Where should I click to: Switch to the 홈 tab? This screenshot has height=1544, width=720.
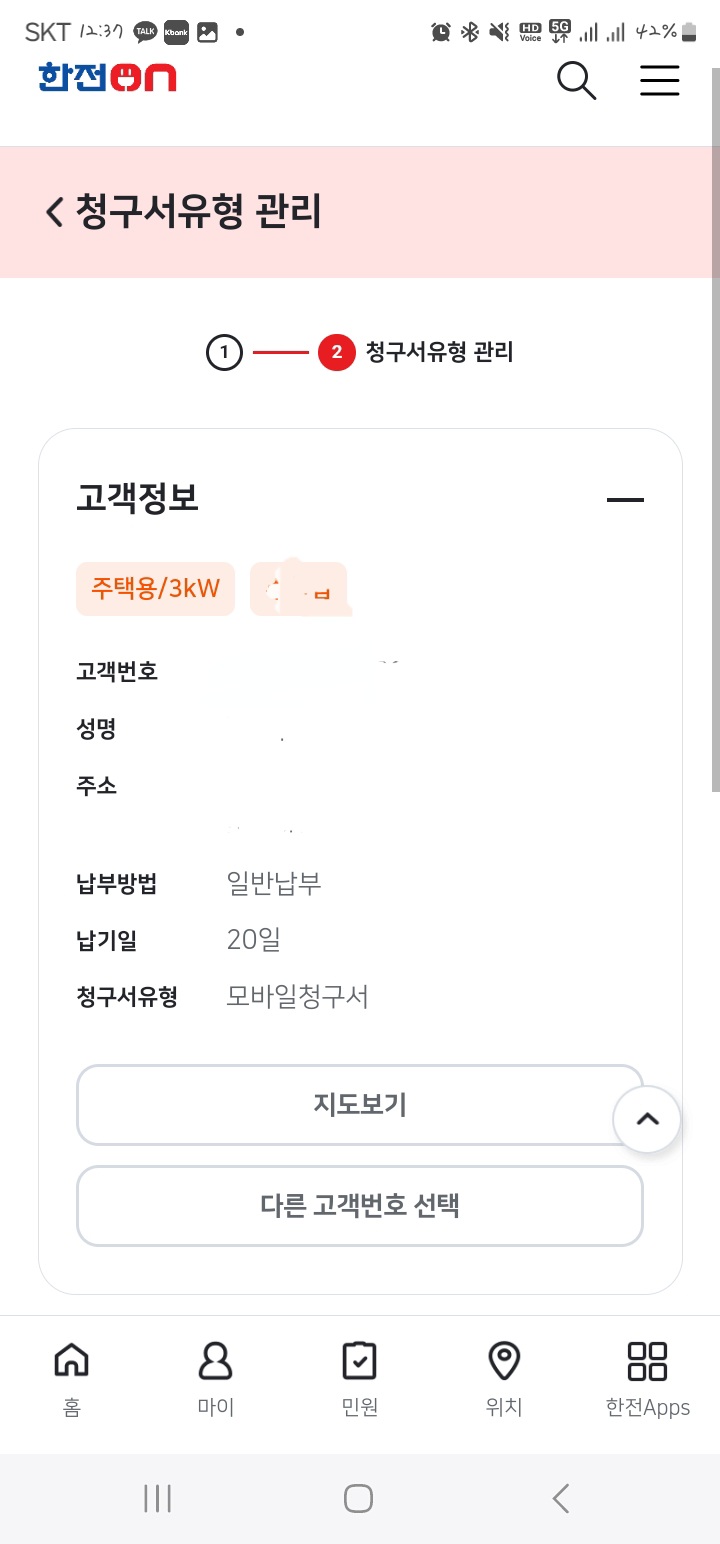71,1378
